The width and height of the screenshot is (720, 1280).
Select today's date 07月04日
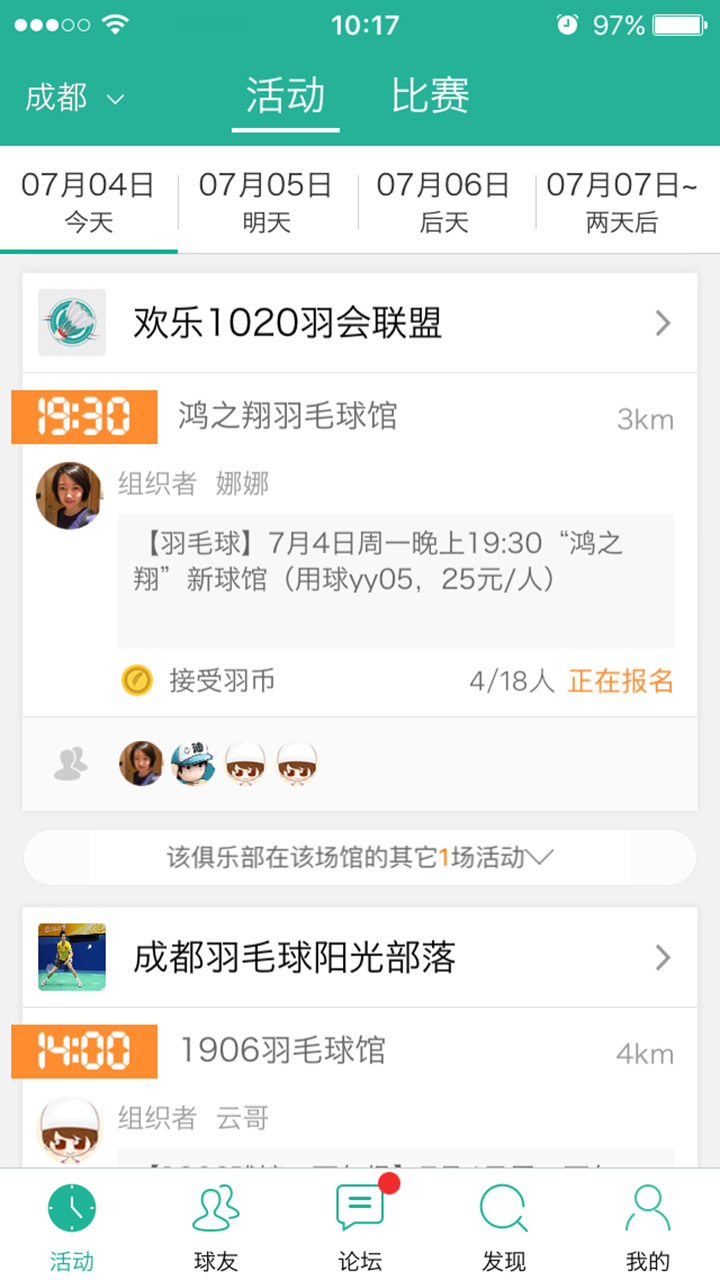tap(88, 198)
